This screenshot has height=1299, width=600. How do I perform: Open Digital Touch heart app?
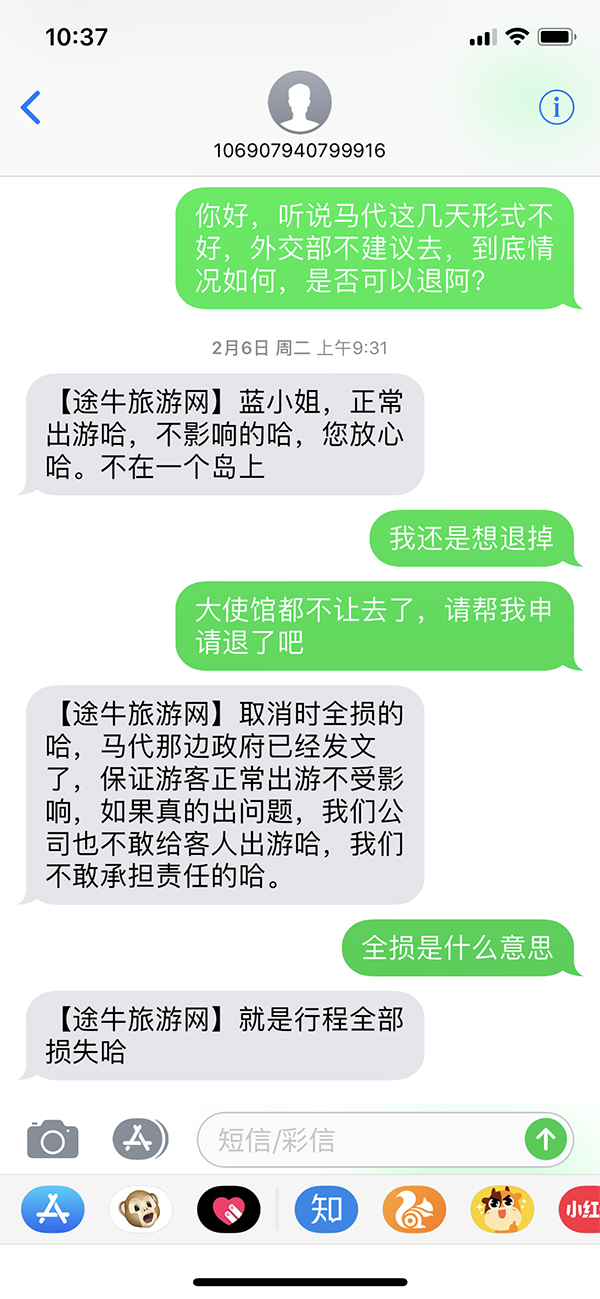pos(228,1210)
